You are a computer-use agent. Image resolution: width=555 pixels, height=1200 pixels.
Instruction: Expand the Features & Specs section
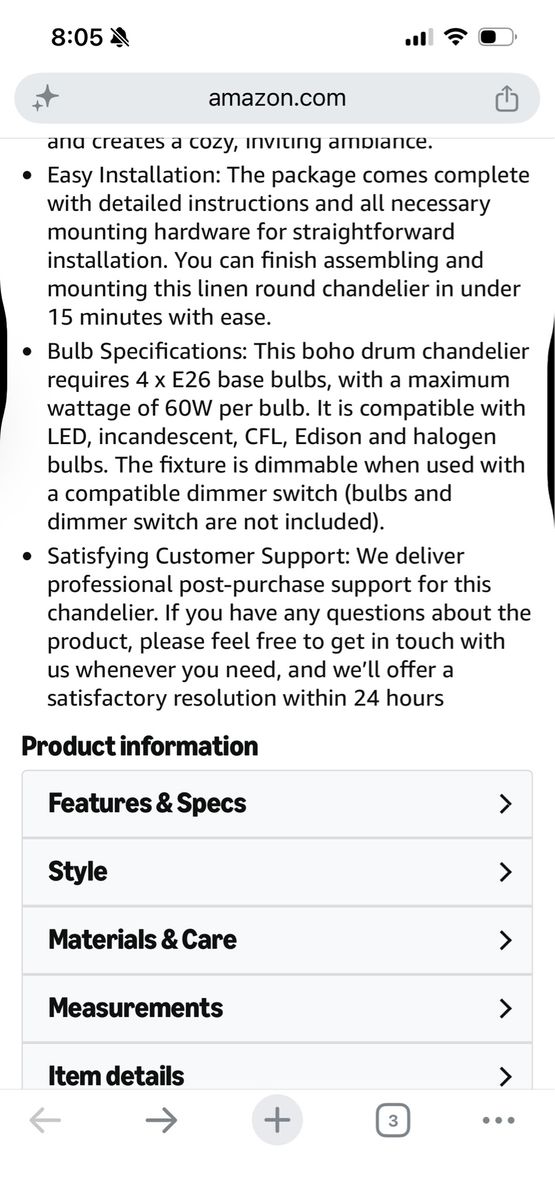point(277,803)
